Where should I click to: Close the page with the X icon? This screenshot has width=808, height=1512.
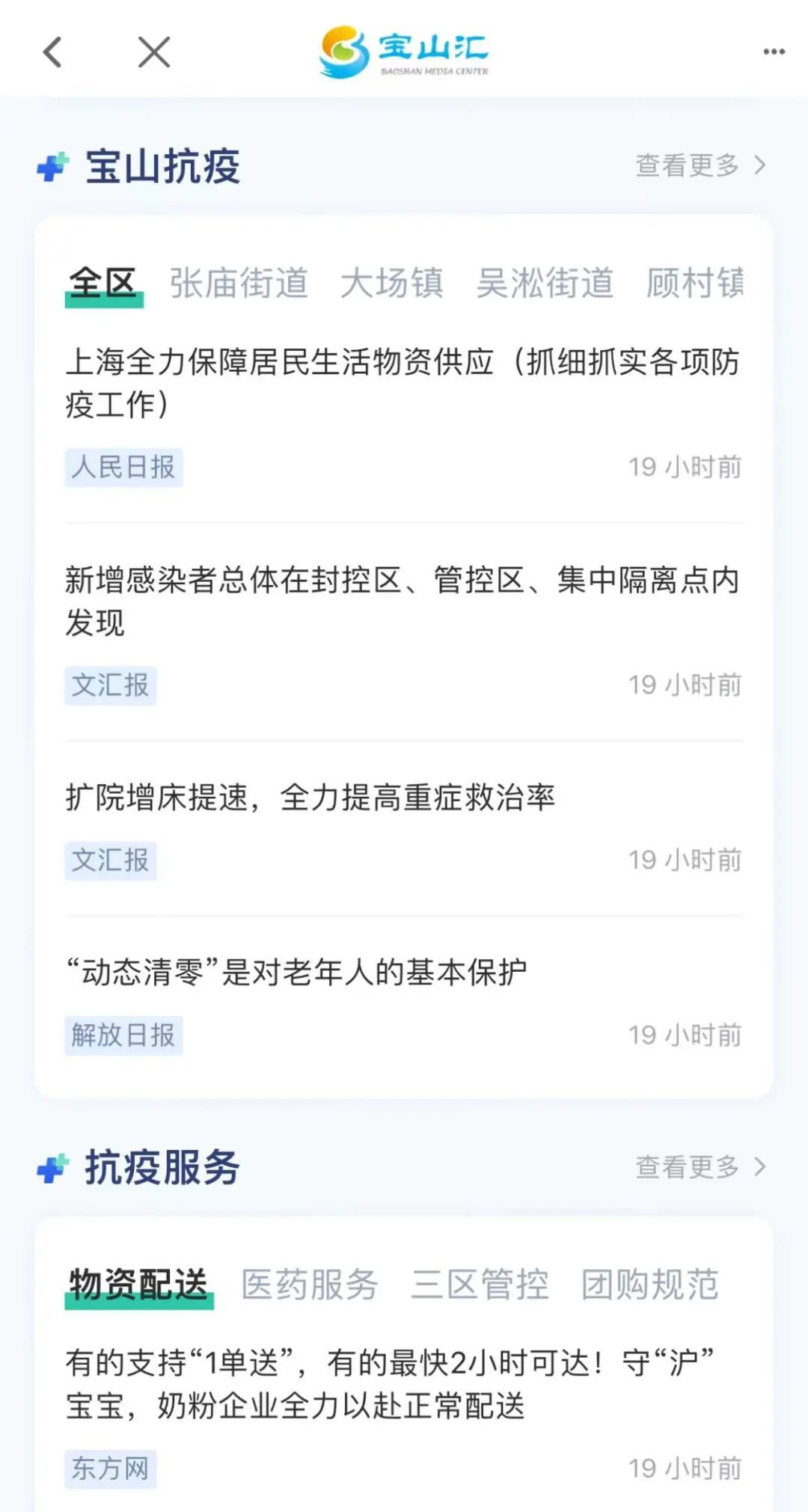154,52
